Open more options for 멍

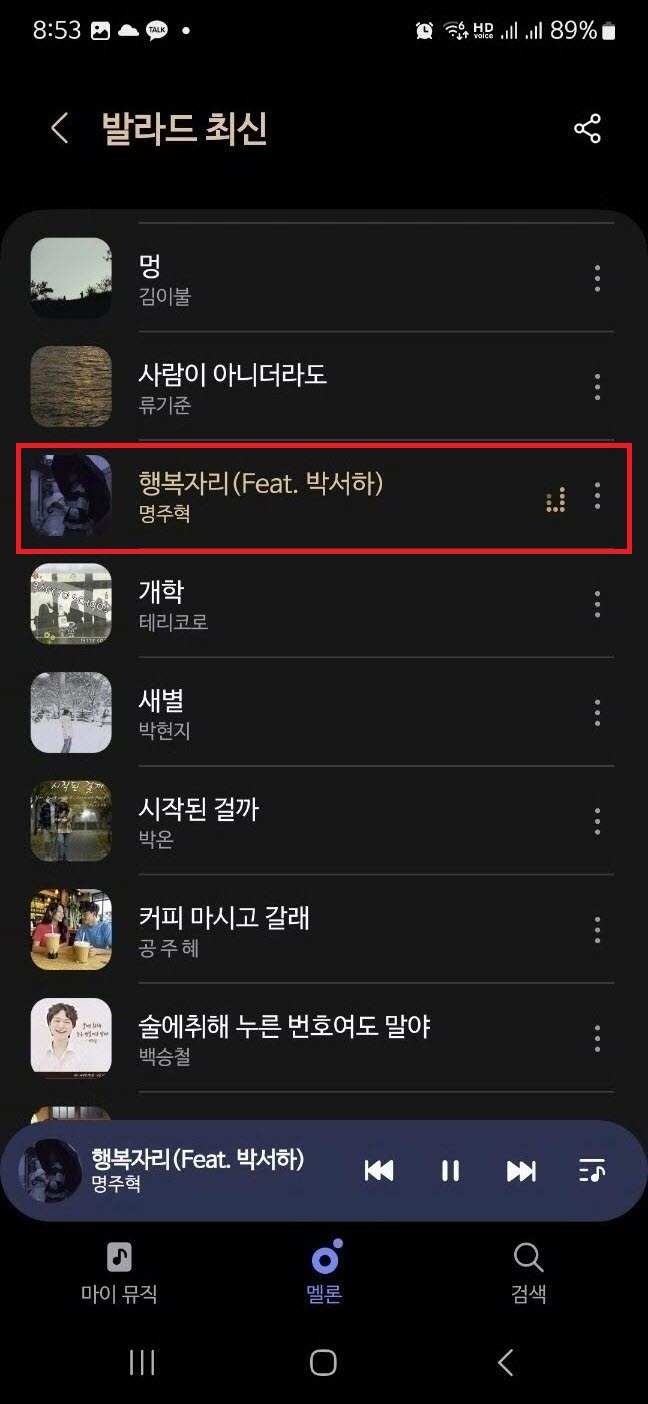click(x=597, y=278)
